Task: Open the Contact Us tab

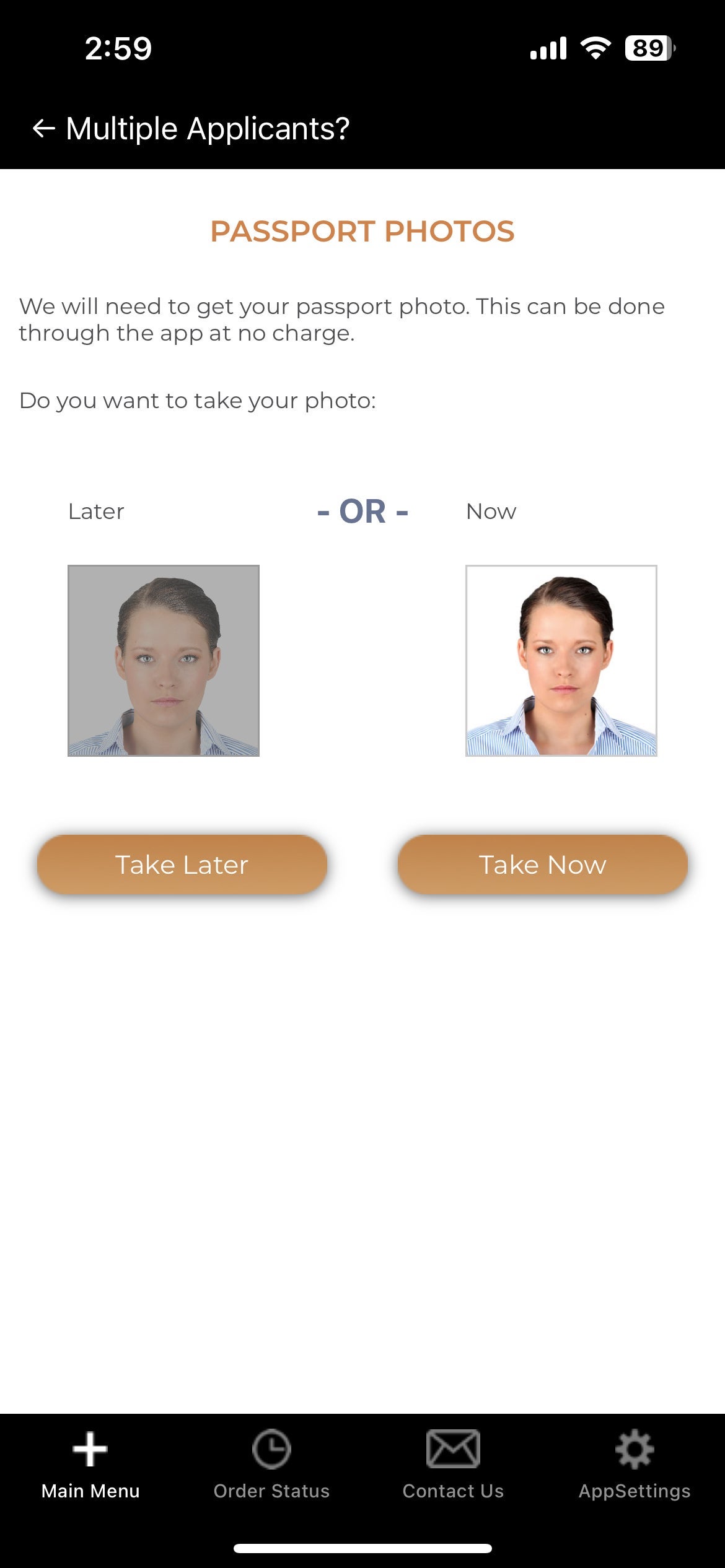Action: point(453,1465)
